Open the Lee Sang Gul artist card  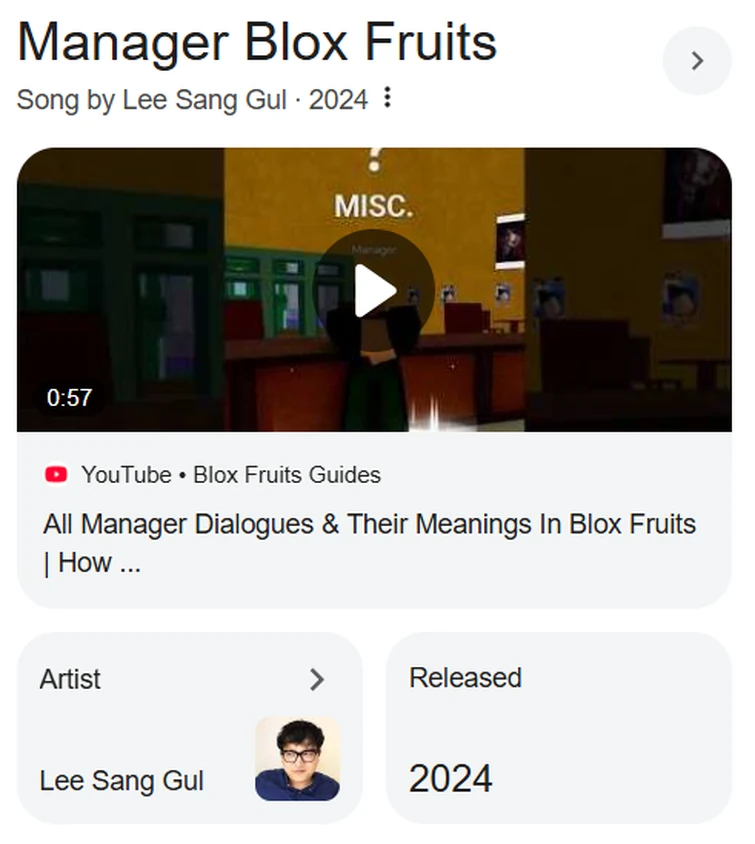pyautogui.click(x=189, y=728)
